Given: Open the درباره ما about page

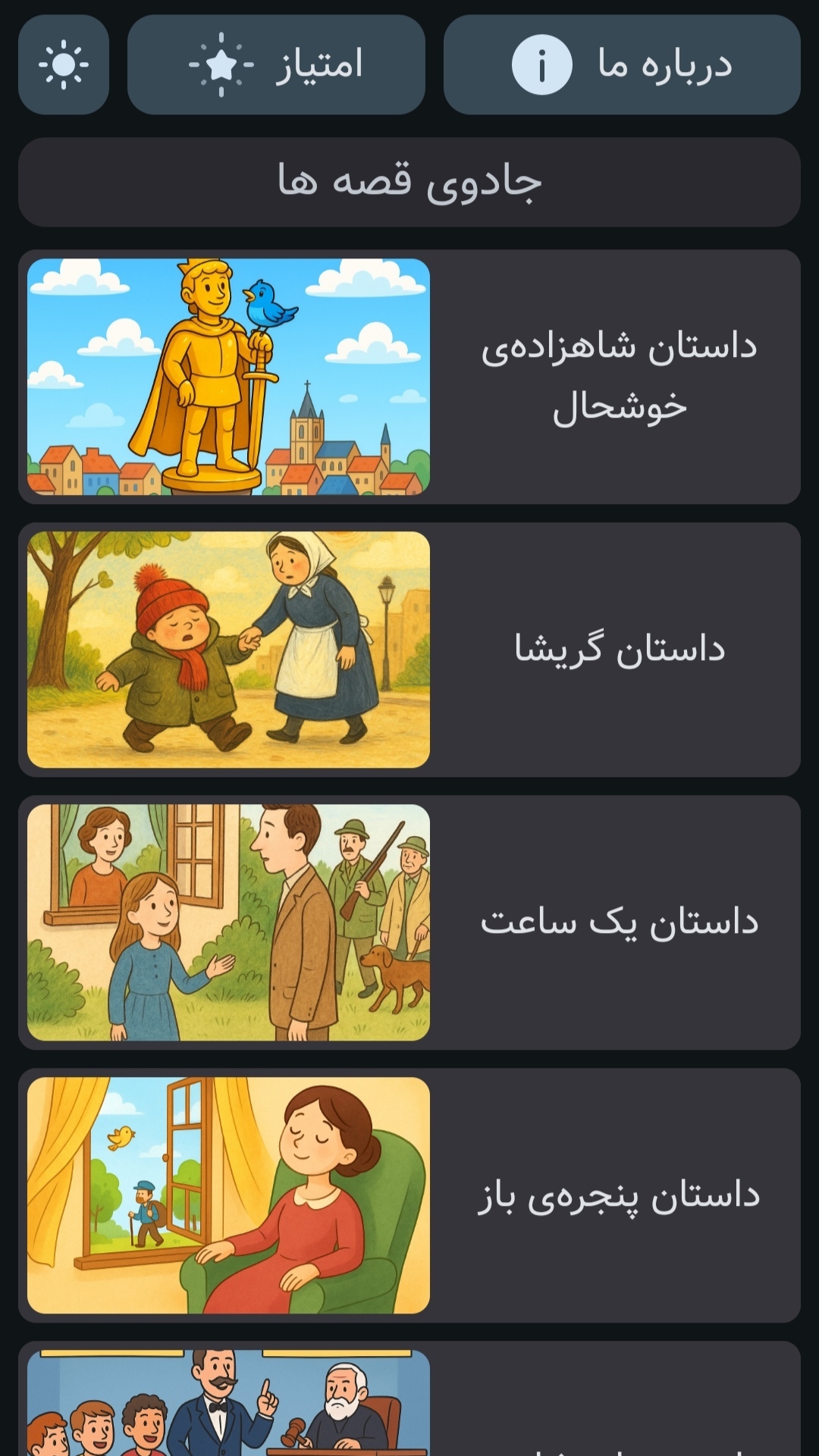Looking at the screenshot, I should coord(622,65).
